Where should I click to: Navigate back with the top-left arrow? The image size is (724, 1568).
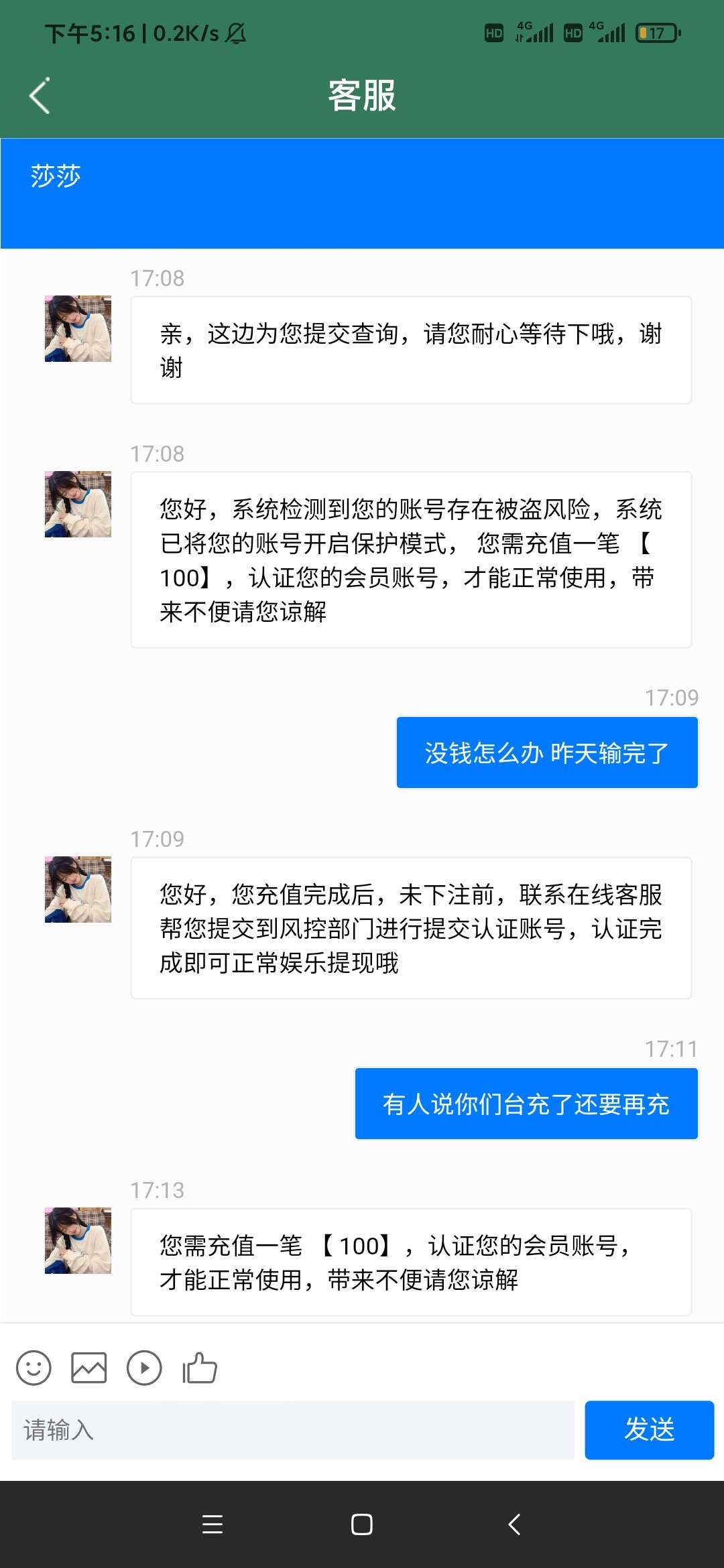(38, 96)
